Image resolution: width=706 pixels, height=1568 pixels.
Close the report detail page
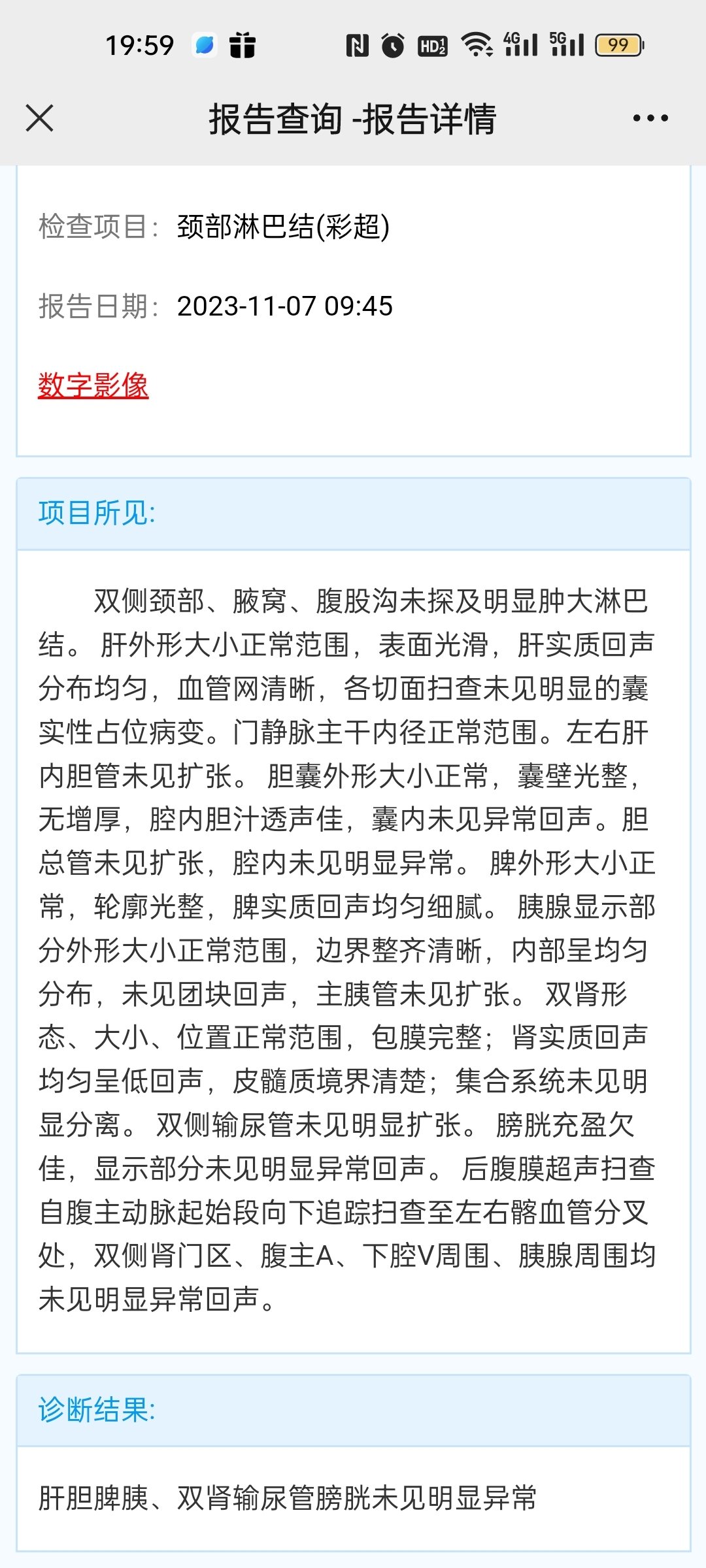39,118
